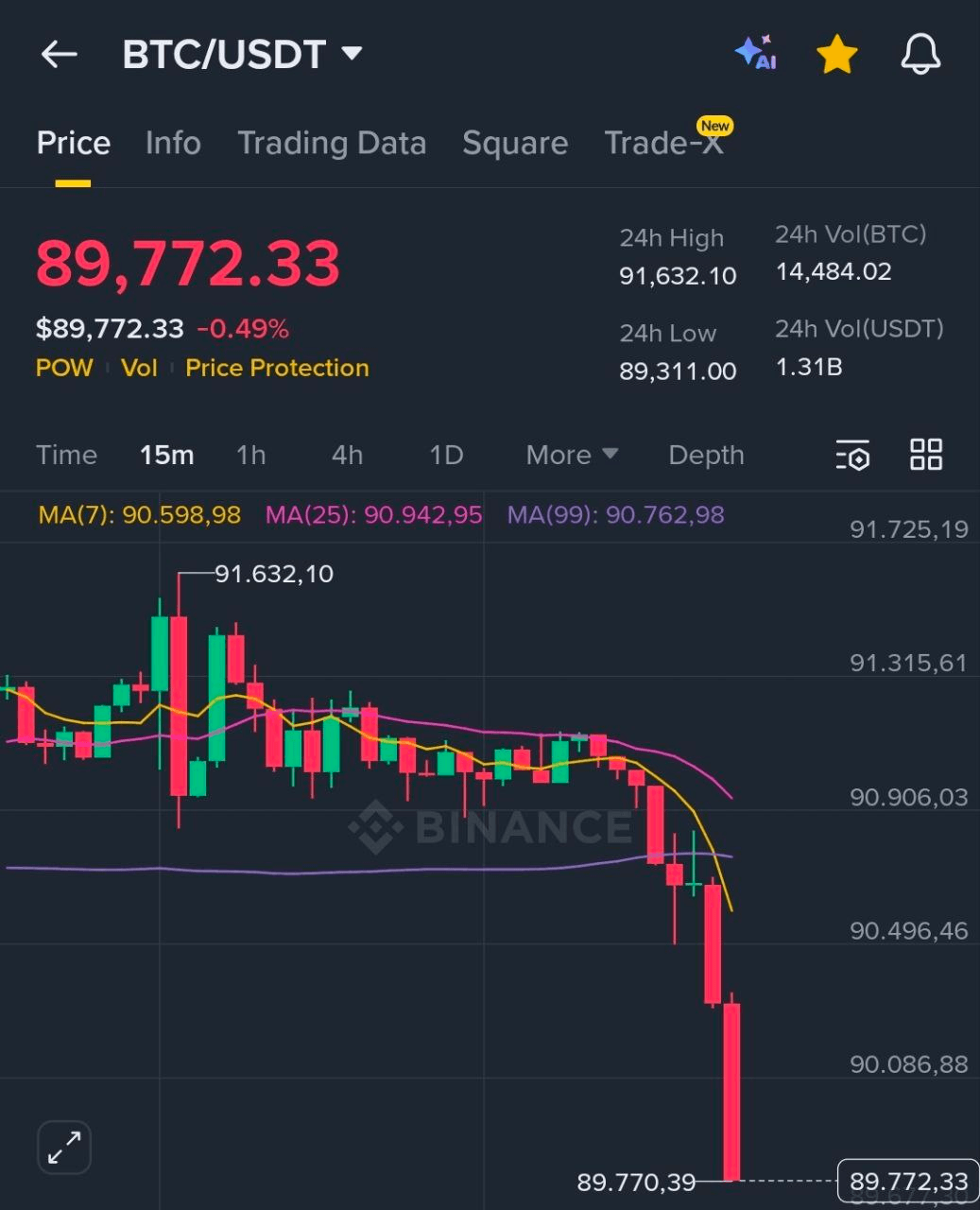Select the 1D interval
Image resolution: width=980 pixels, height=1210 pixels.
(x=446, y=455)
